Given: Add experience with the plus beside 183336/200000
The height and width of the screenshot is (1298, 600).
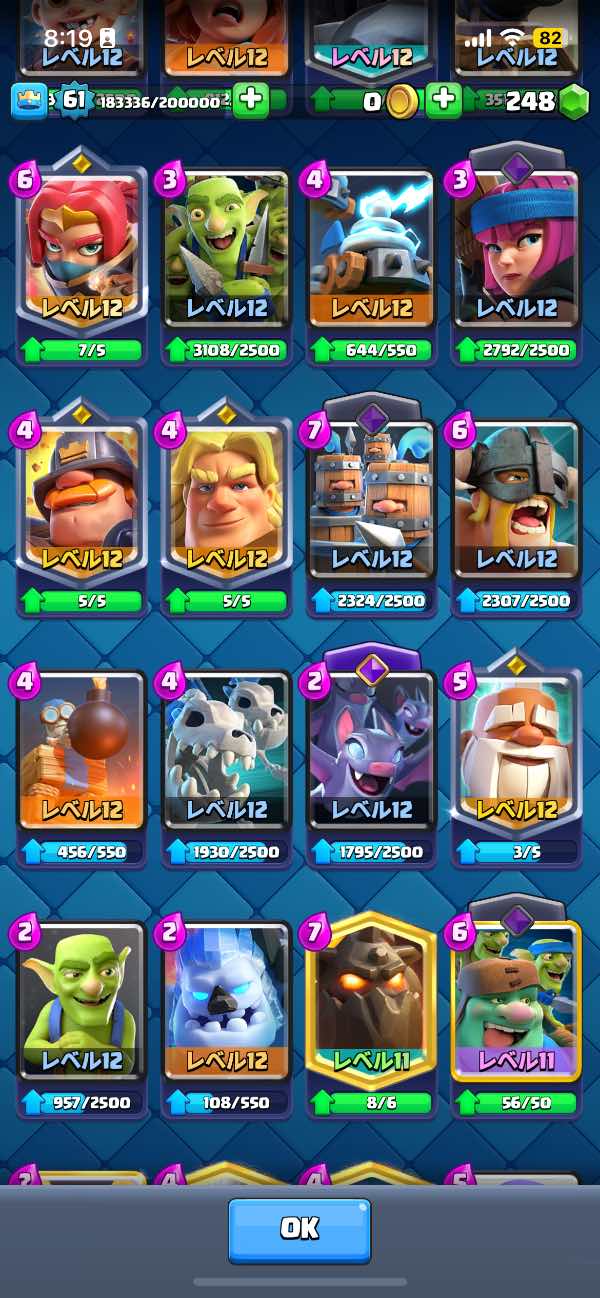Looking at the screenshot, I should (x=251, y=100).
